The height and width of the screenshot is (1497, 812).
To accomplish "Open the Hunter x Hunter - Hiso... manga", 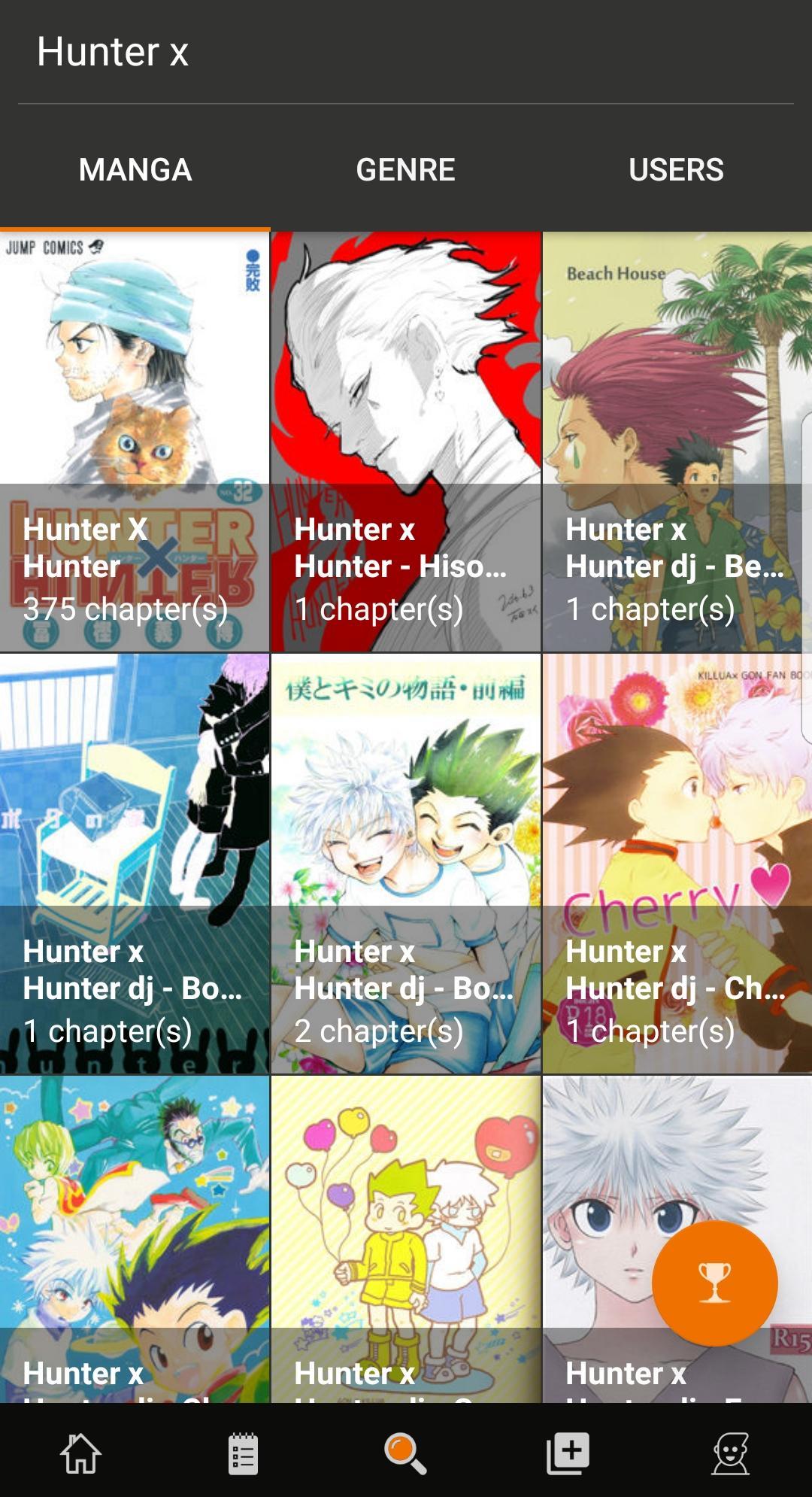I will coord(406,442).
